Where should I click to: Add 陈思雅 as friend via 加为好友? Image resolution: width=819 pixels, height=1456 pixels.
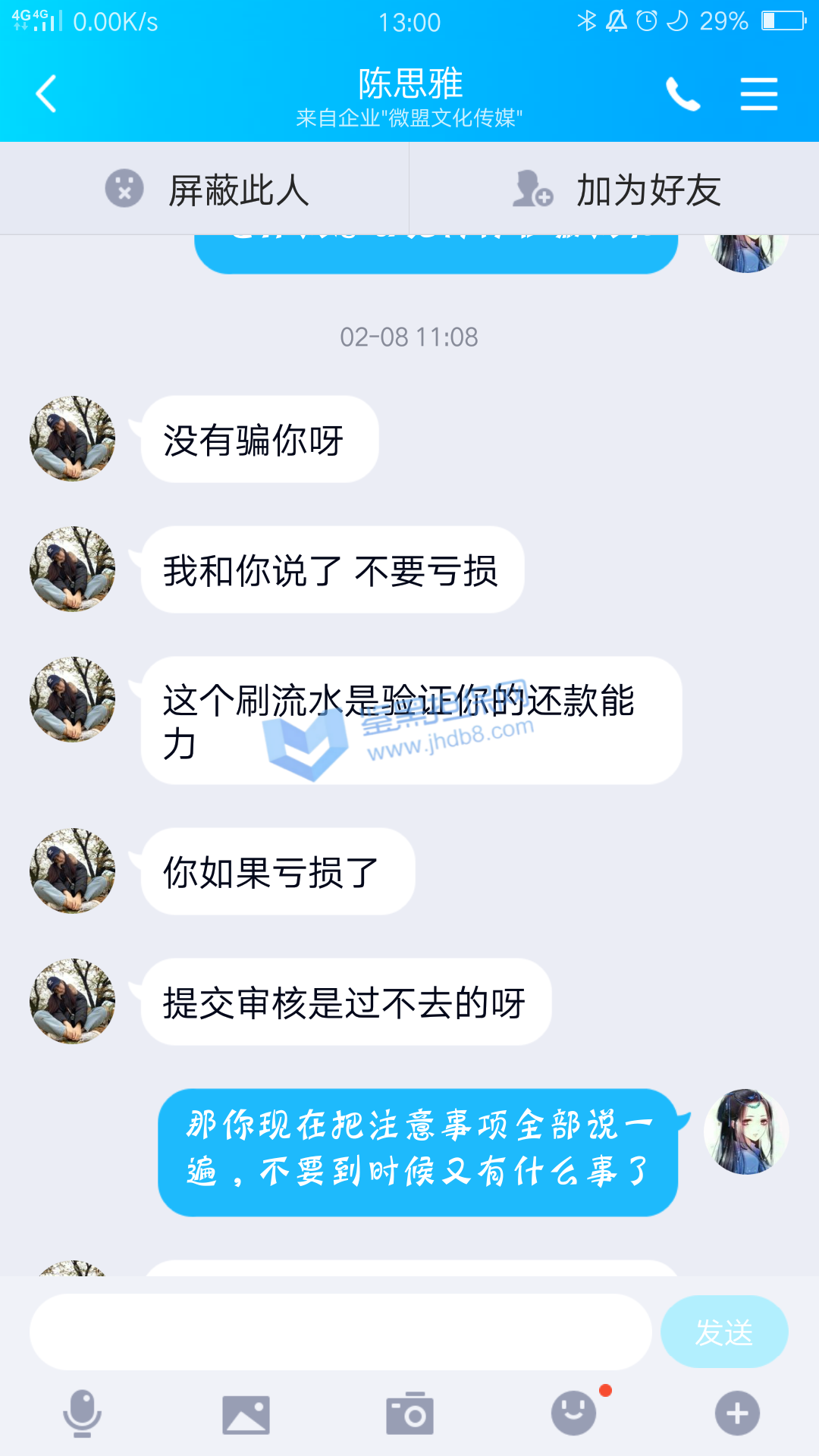point(616,190)
